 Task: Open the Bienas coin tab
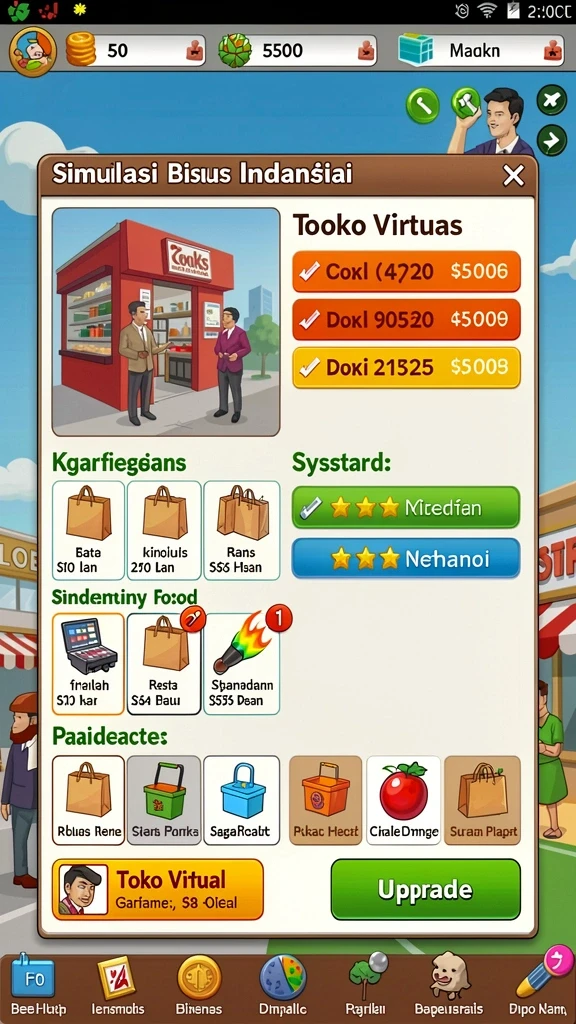199,986
